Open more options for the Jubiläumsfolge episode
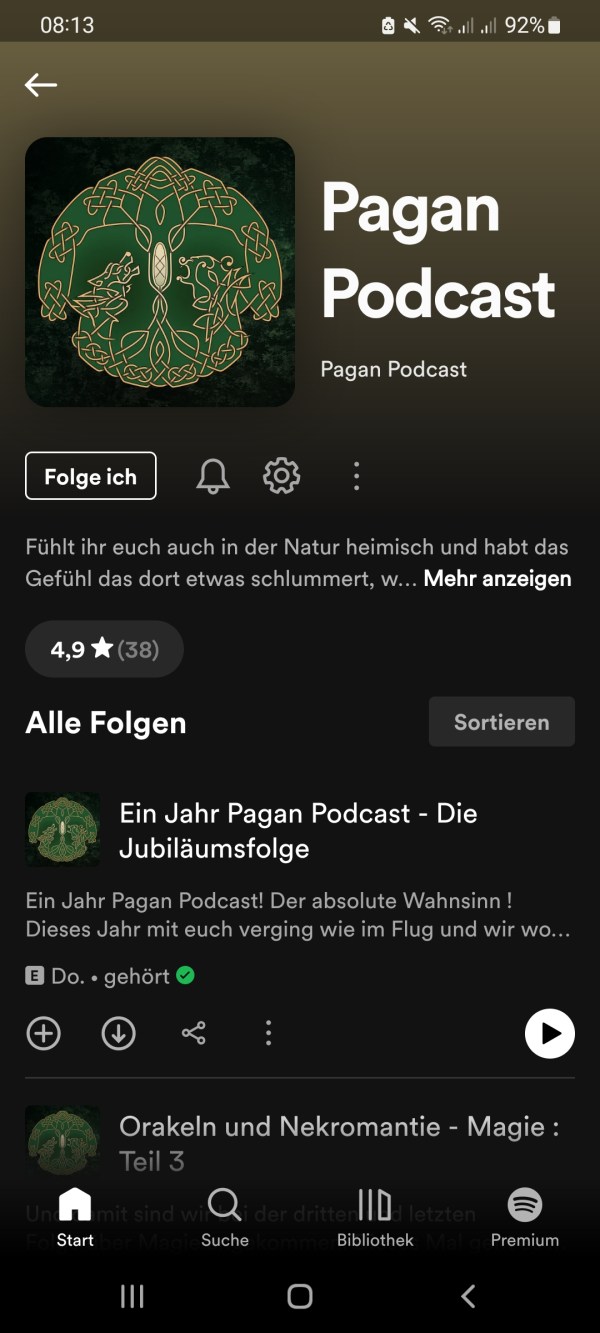Image resolution: width=600 pixels, height=1333 pixels. [x=268, y=1033]
